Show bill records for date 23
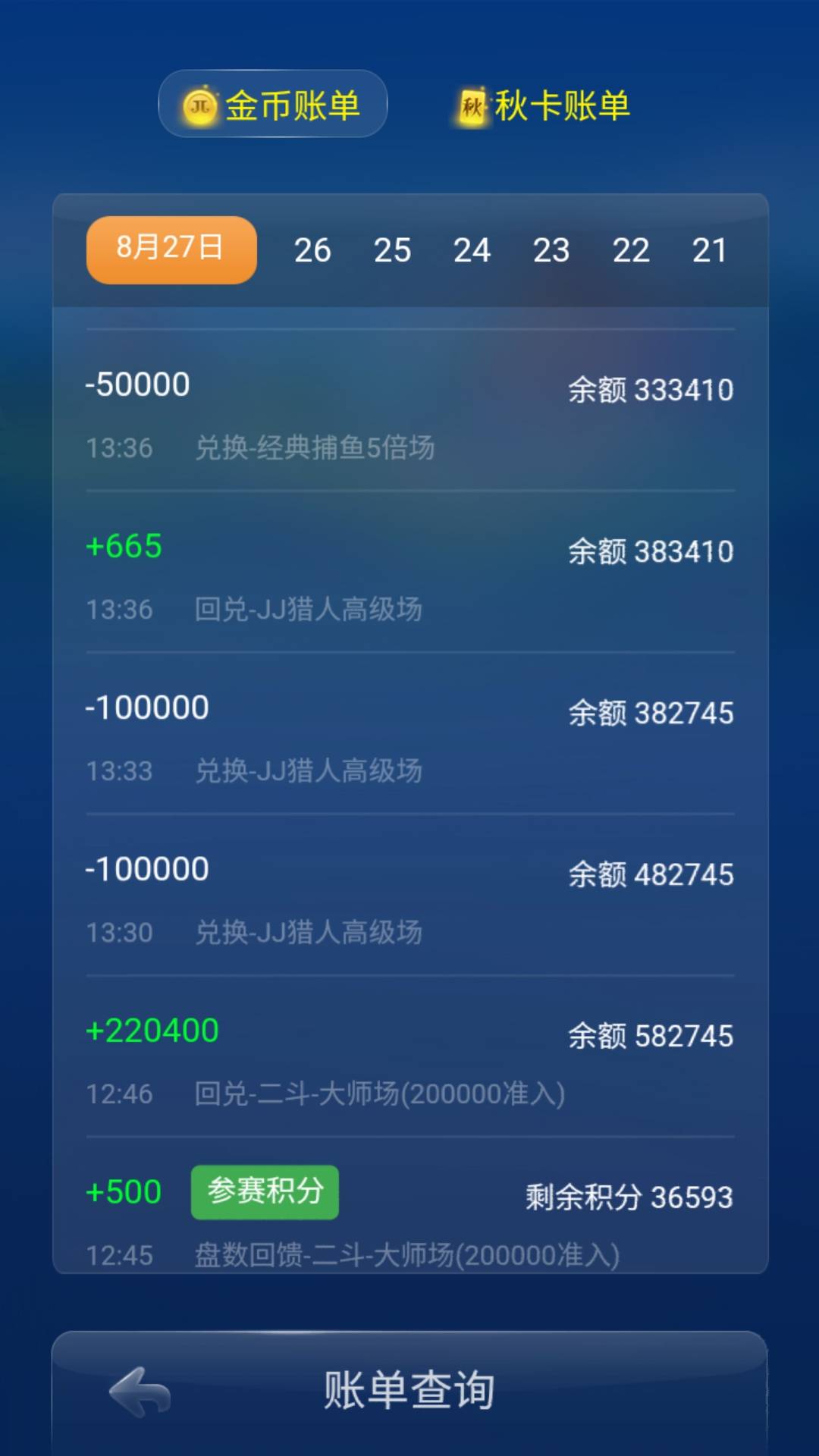This screenshot has height=1456, width=819. click(x=553, y=250)
